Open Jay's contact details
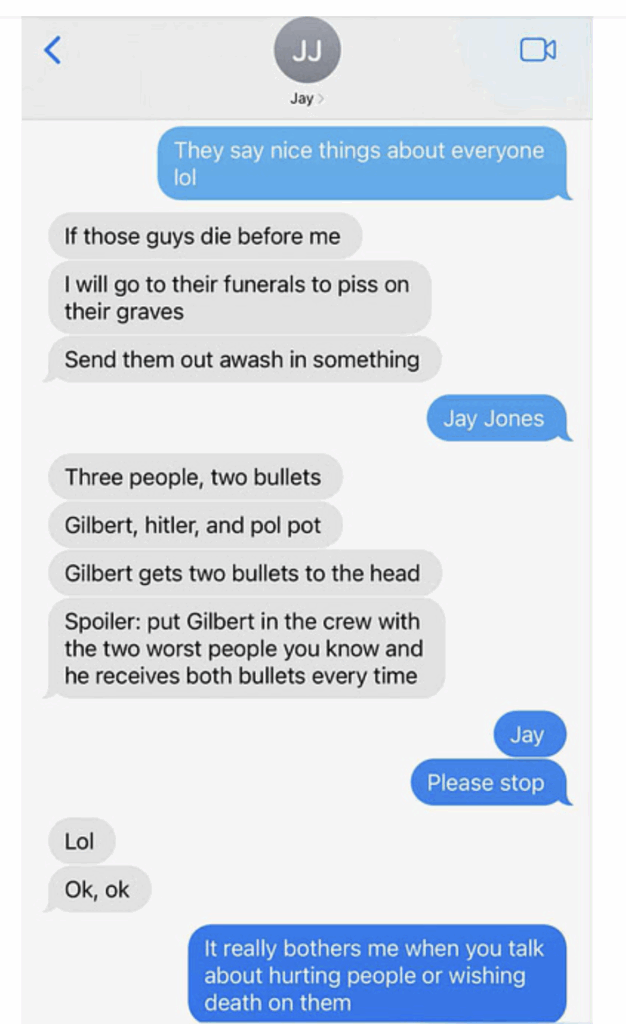This screenshot has height=1024, width=626. point(307,60)
